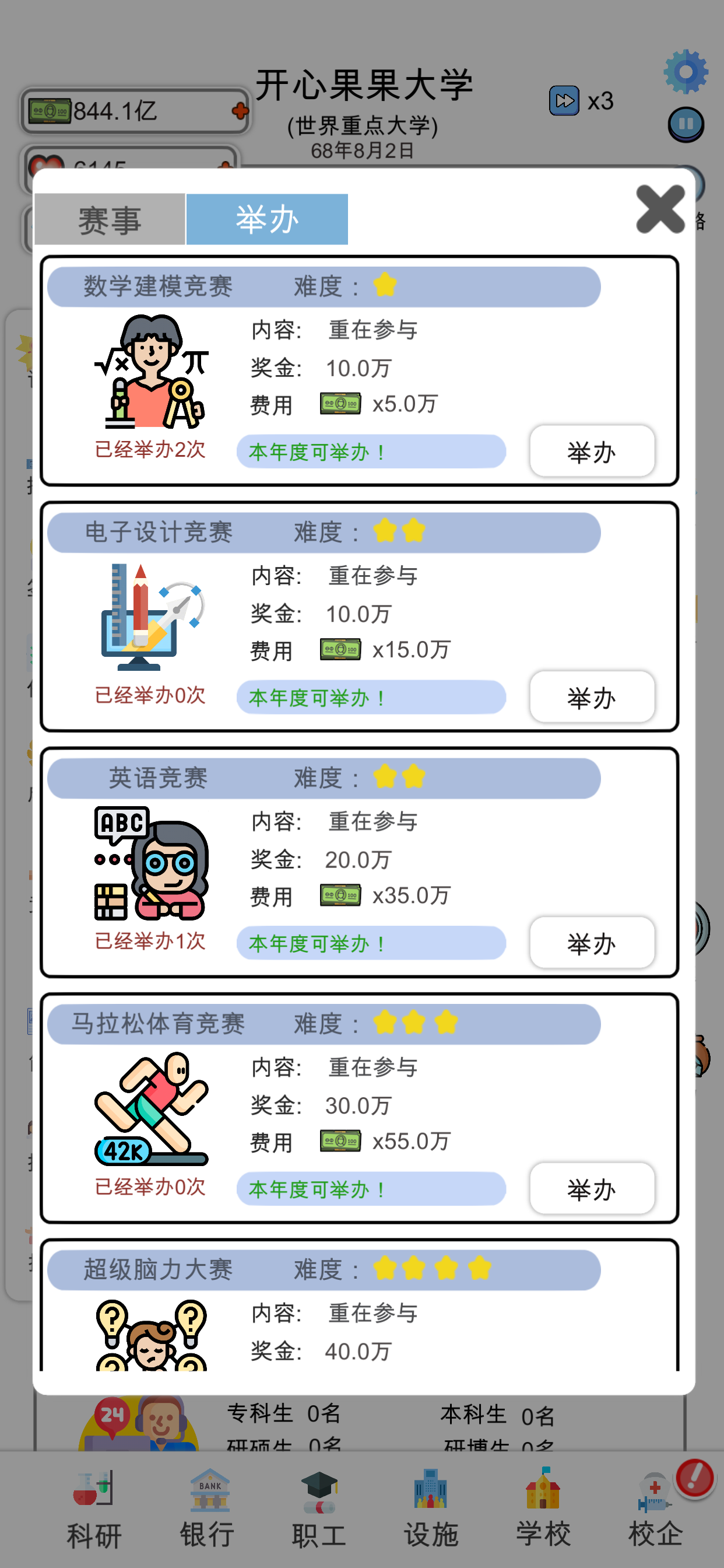Host the 数学建模竞赛 competition
This screenshot has height=1568, width=724.
(591, 452)
